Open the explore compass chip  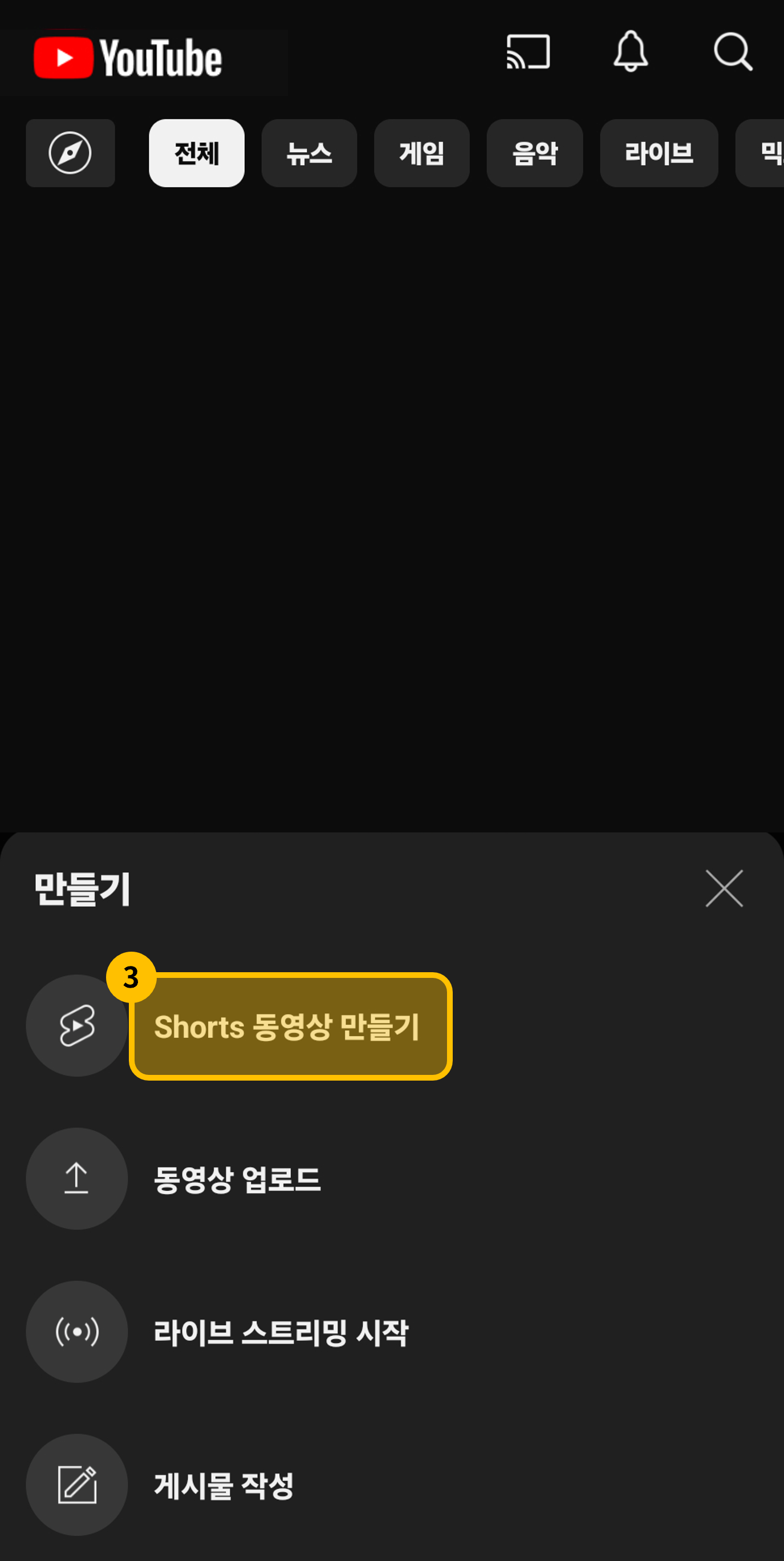pos(70,153)
